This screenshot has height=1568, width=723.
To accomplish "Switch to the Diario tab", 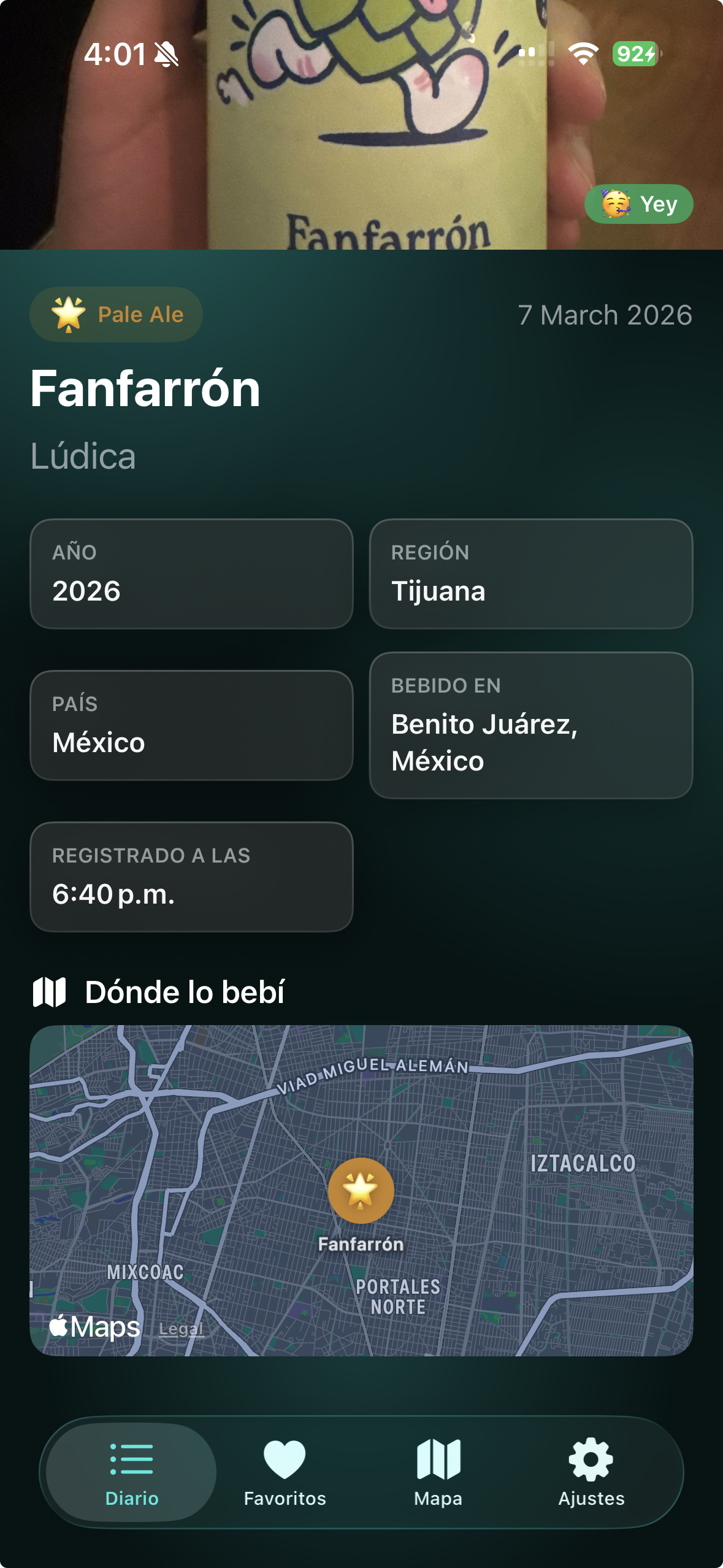I will pyautogui.click(x=131, y=1472).
